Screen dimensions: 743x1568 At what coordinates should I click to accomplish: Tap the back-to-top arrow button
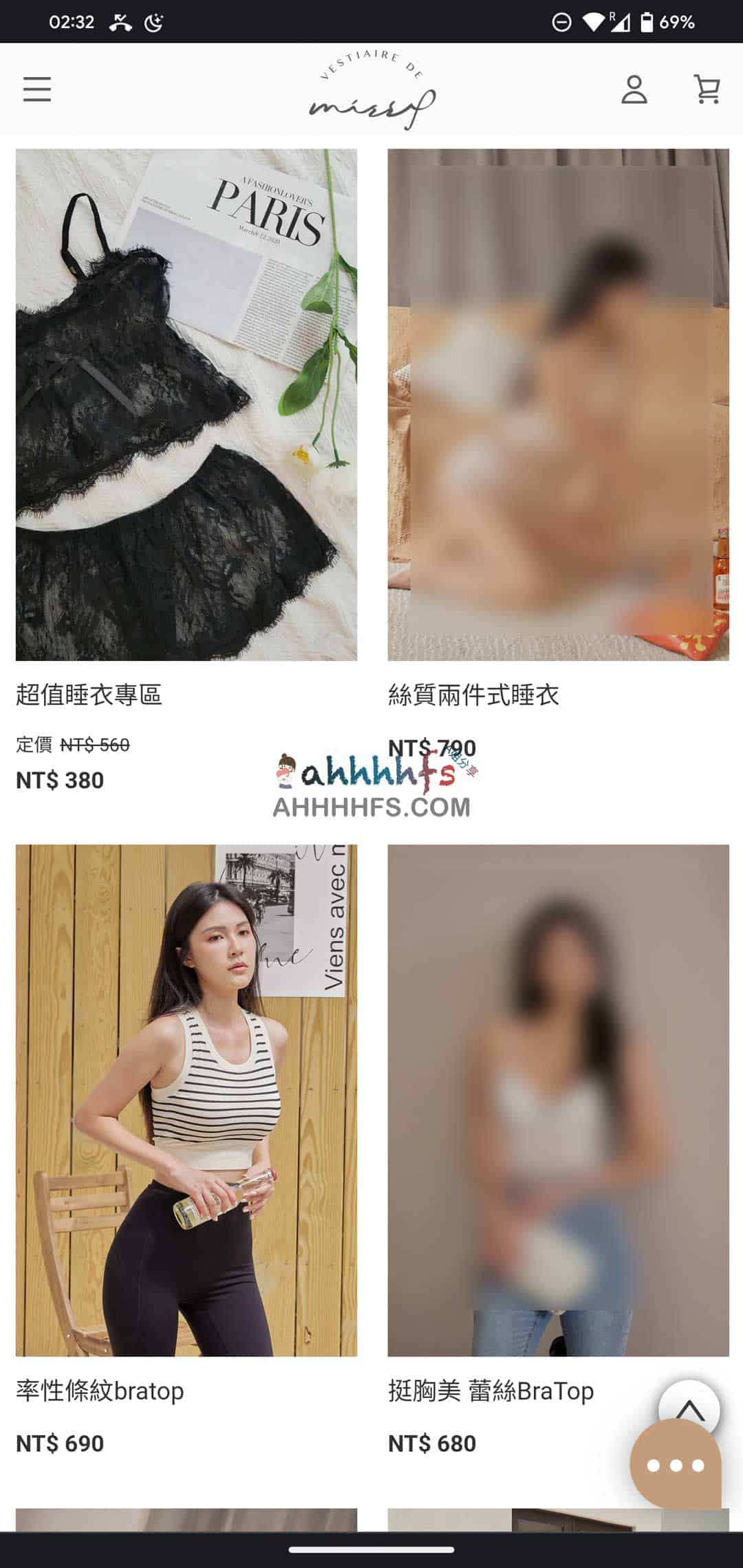coord(689,1409)
